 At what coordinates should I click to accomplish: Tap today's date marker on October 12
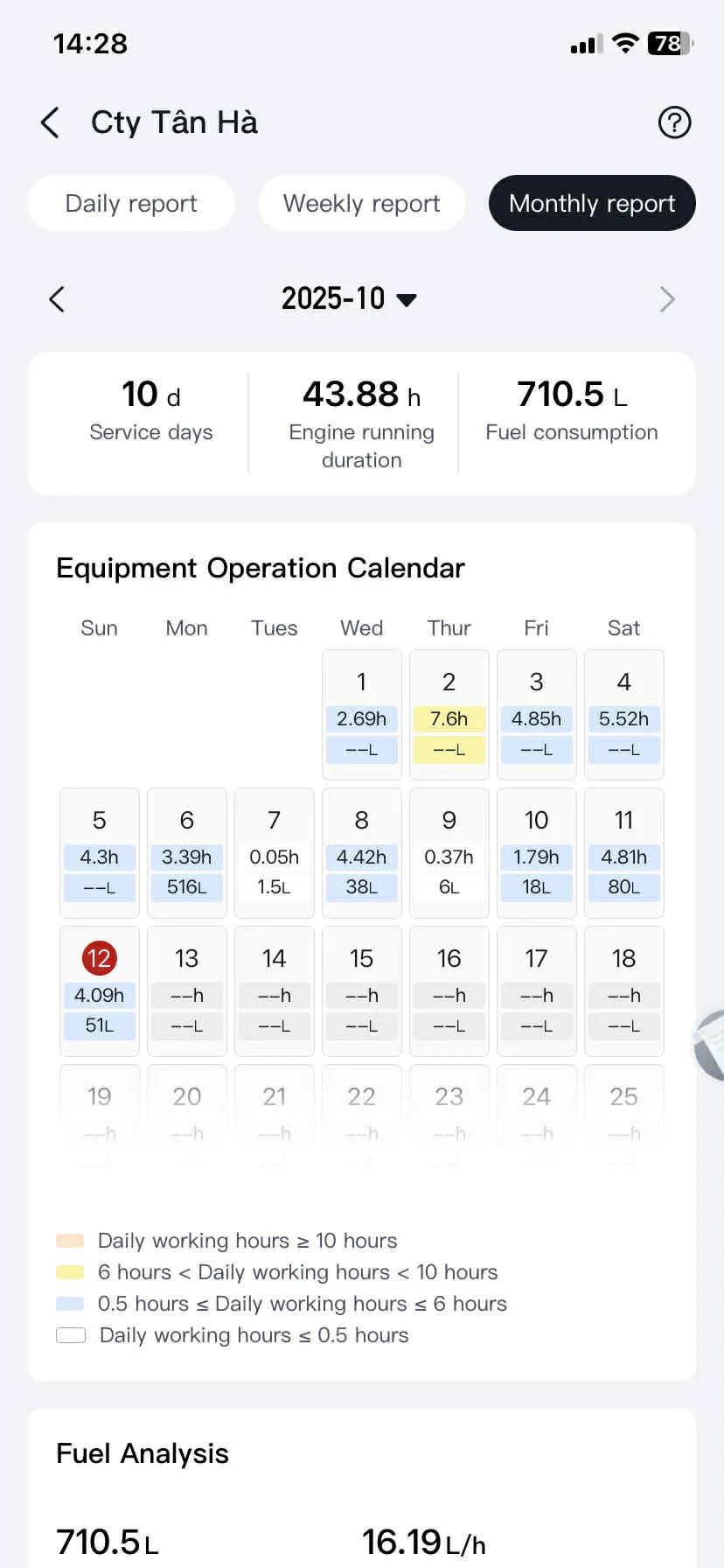pyautogui.click(x=99, y=958)
